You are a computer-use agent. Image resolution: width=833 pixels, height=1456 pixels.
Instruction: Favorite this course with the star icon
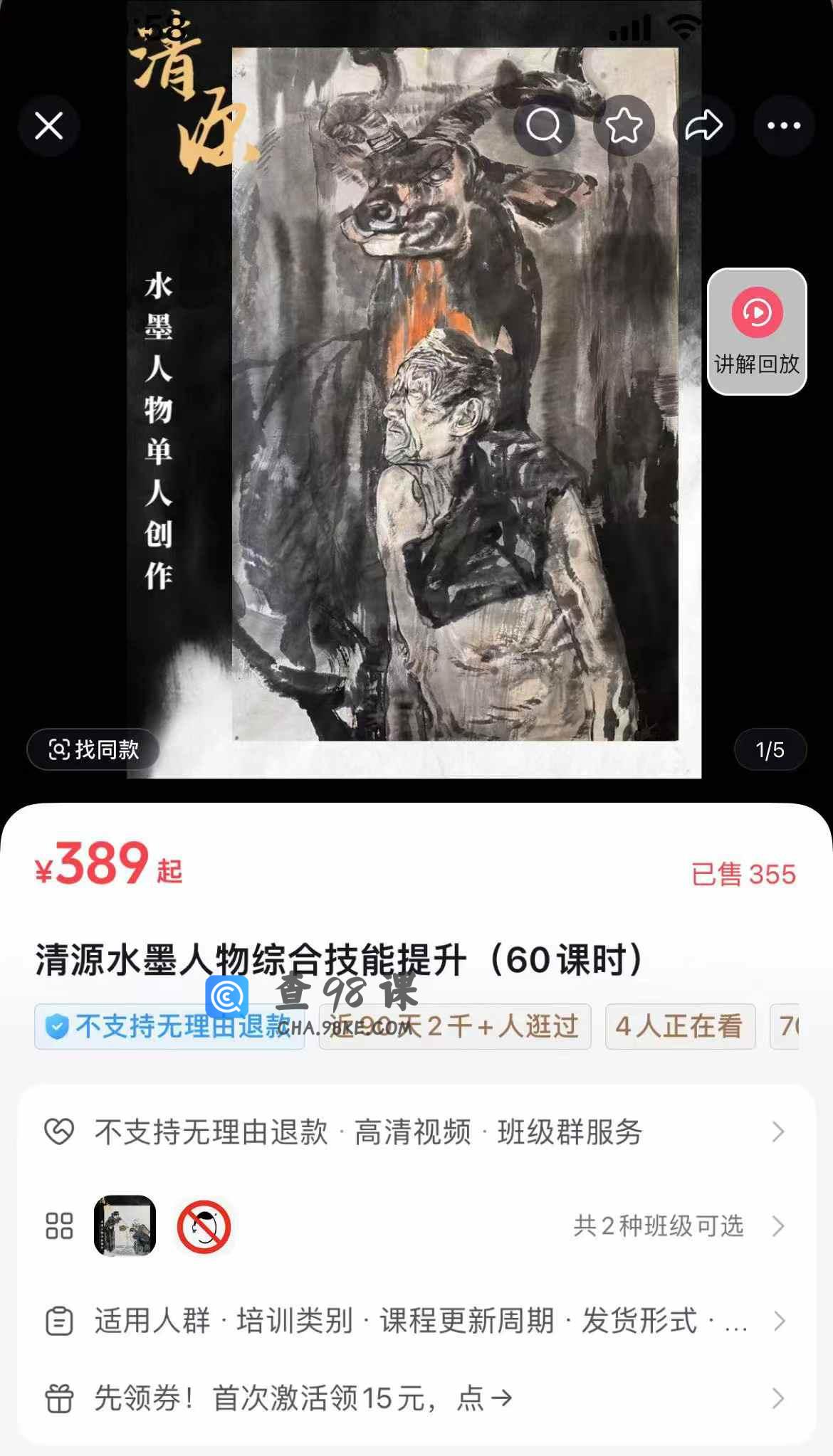[624, 126]
